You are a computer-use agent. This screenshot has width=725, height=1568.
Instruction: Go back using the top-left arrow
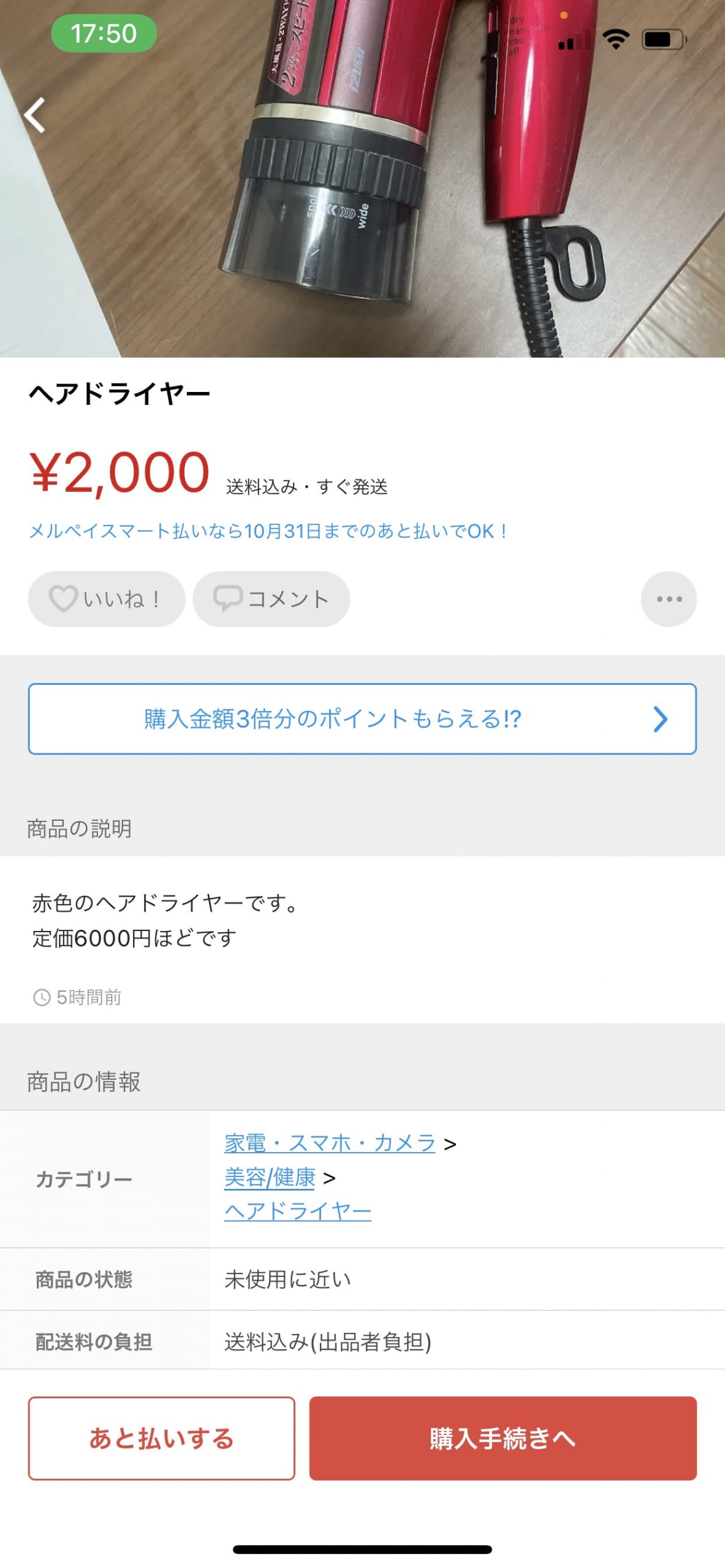(x=35, y=115)
